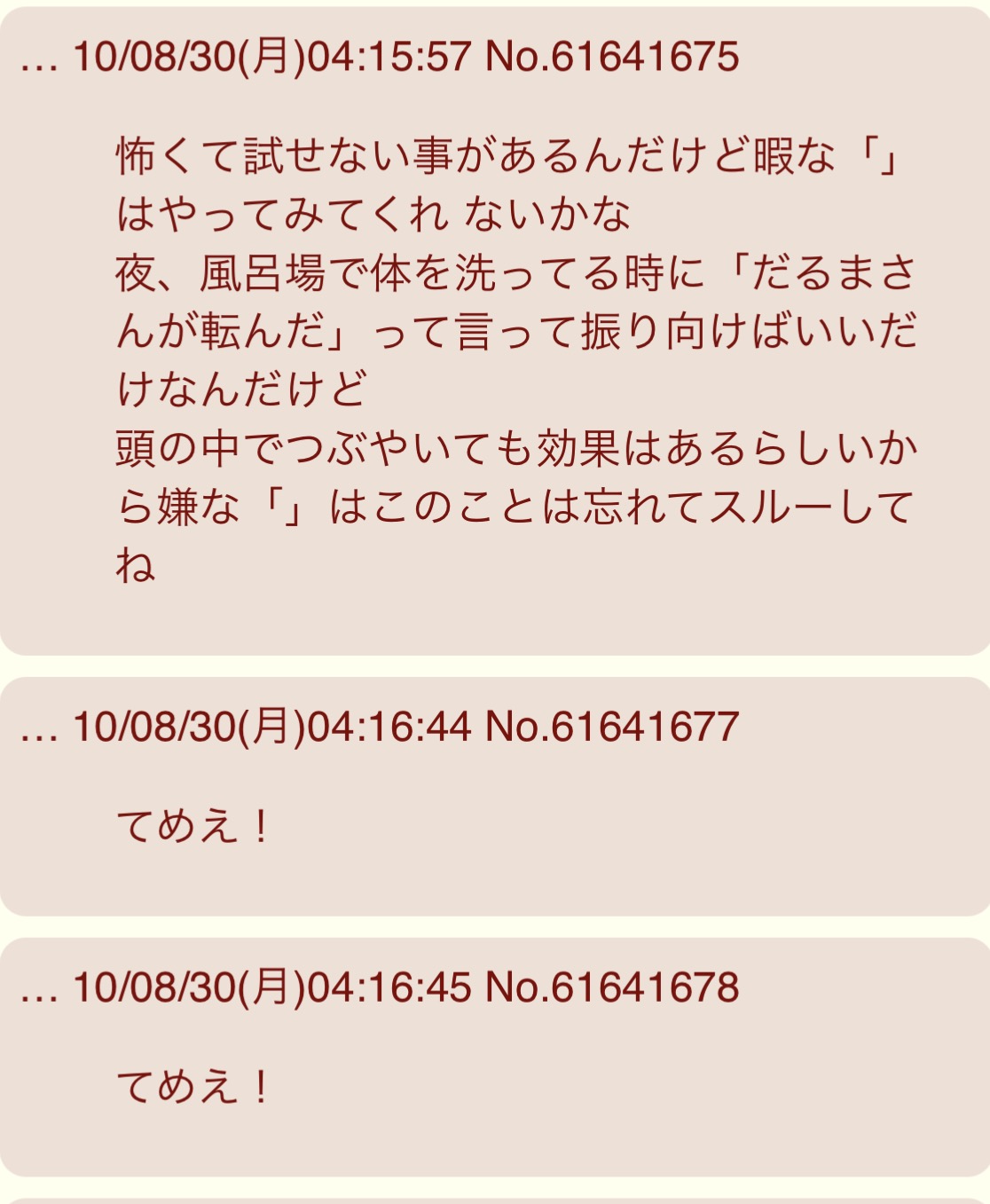This screenshot has width=990, height=1204.
Task: Open post number No.61641678
Action: [x=612, y=988]
